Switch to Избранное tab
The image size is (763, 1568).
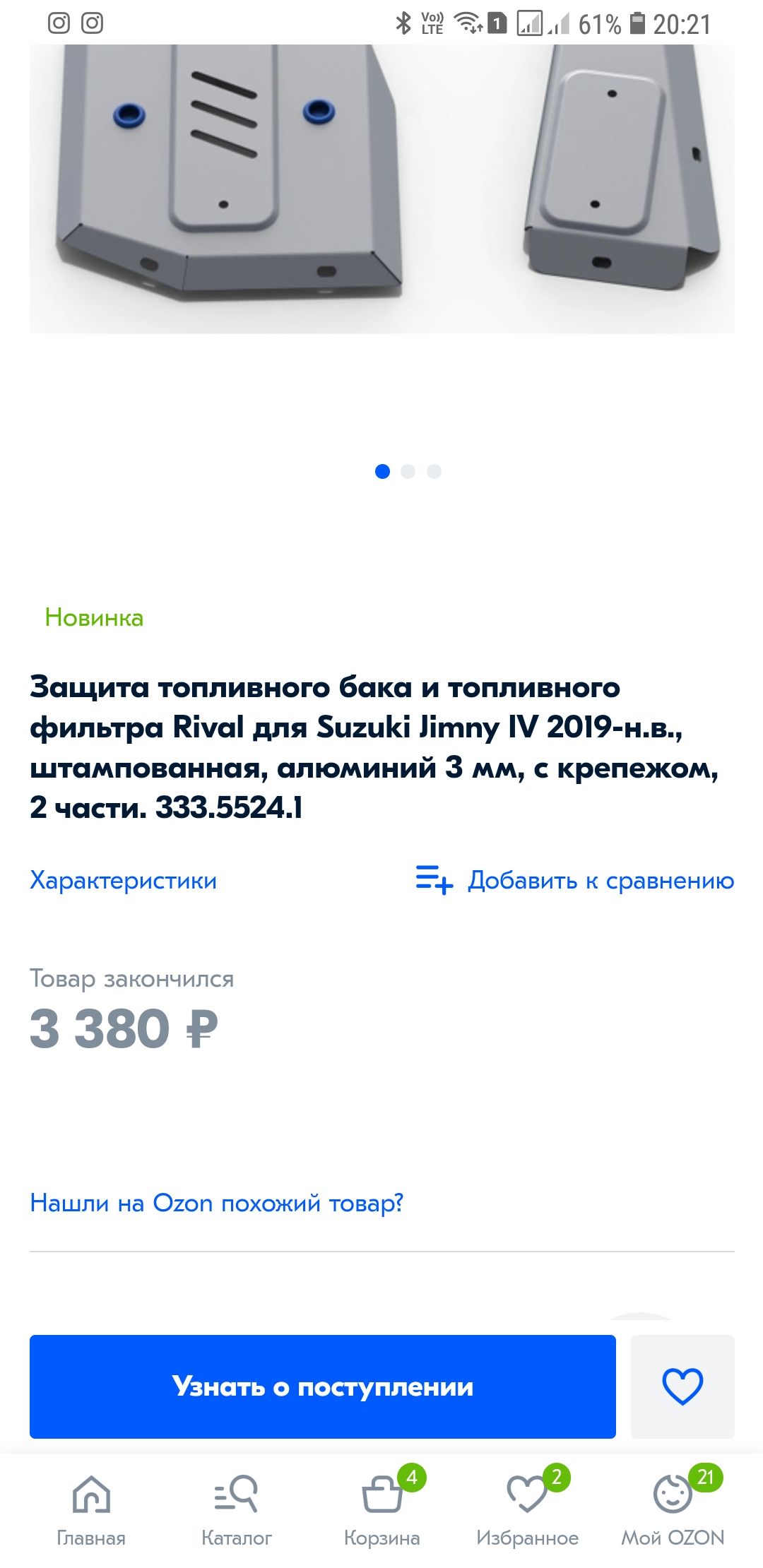[x=527, y=1509]
